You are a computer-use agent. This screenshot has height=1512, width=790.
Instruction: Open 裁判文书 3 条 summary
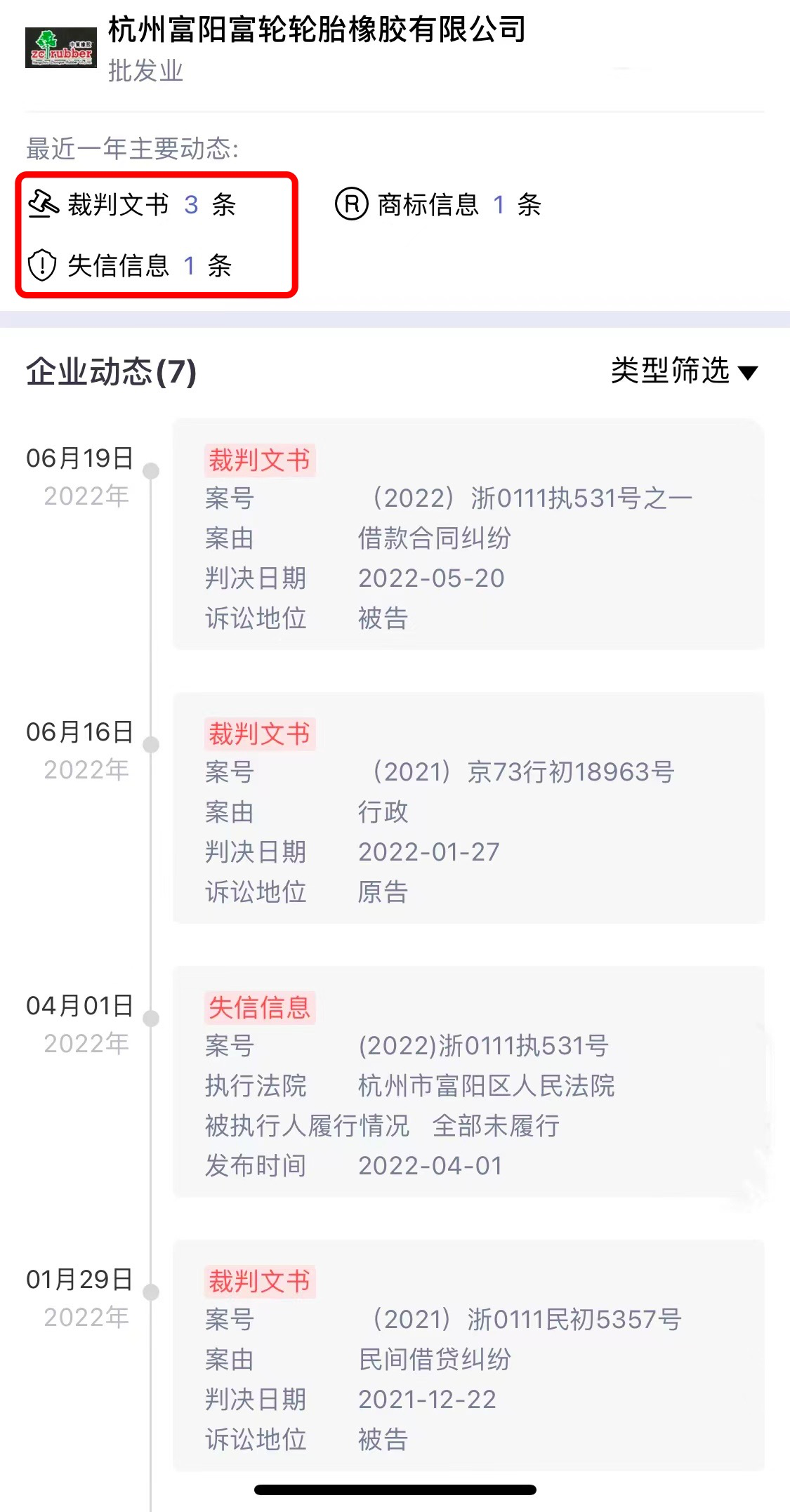(x=132, y=204)
